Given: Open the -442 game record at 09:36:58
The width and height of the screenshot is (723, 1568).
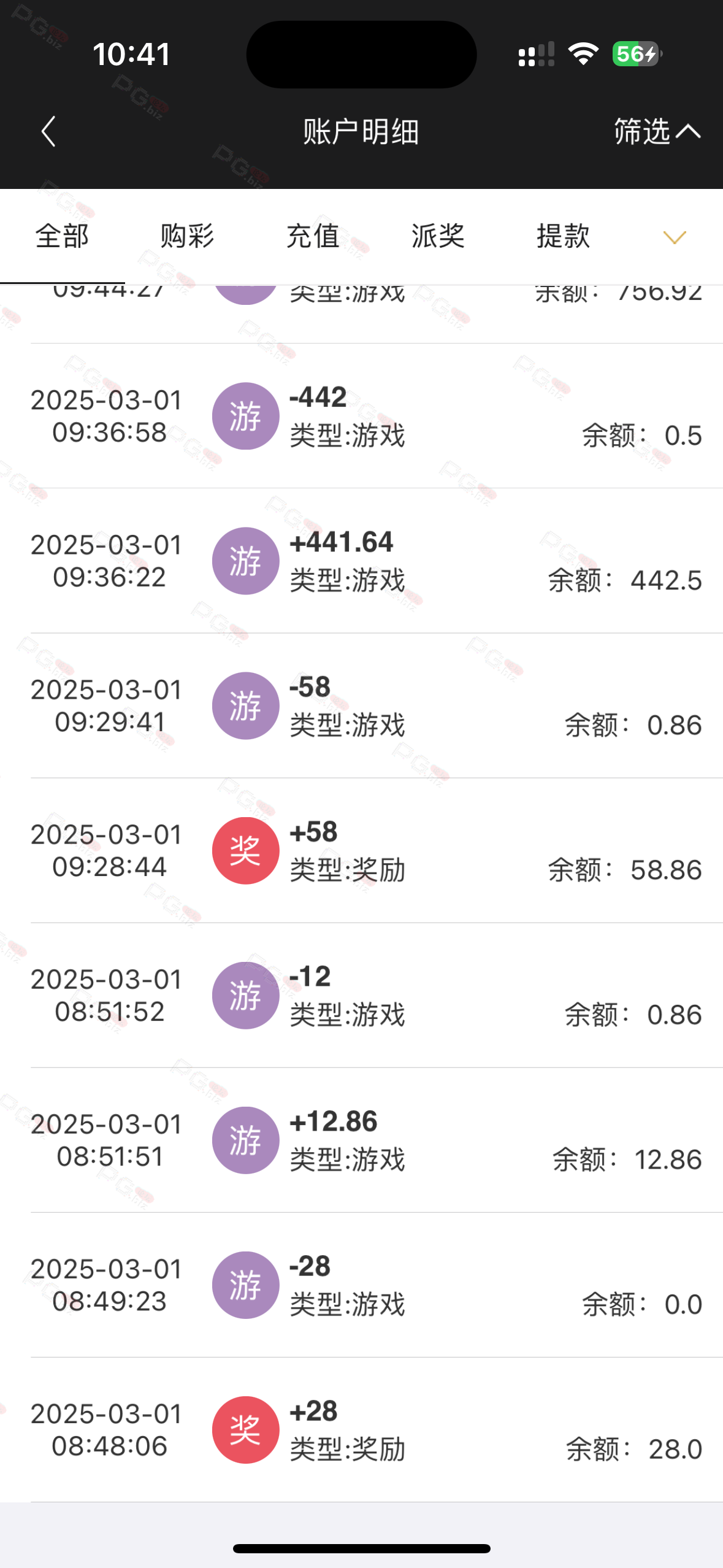Looking at the screenshot, I should point(362,416).
